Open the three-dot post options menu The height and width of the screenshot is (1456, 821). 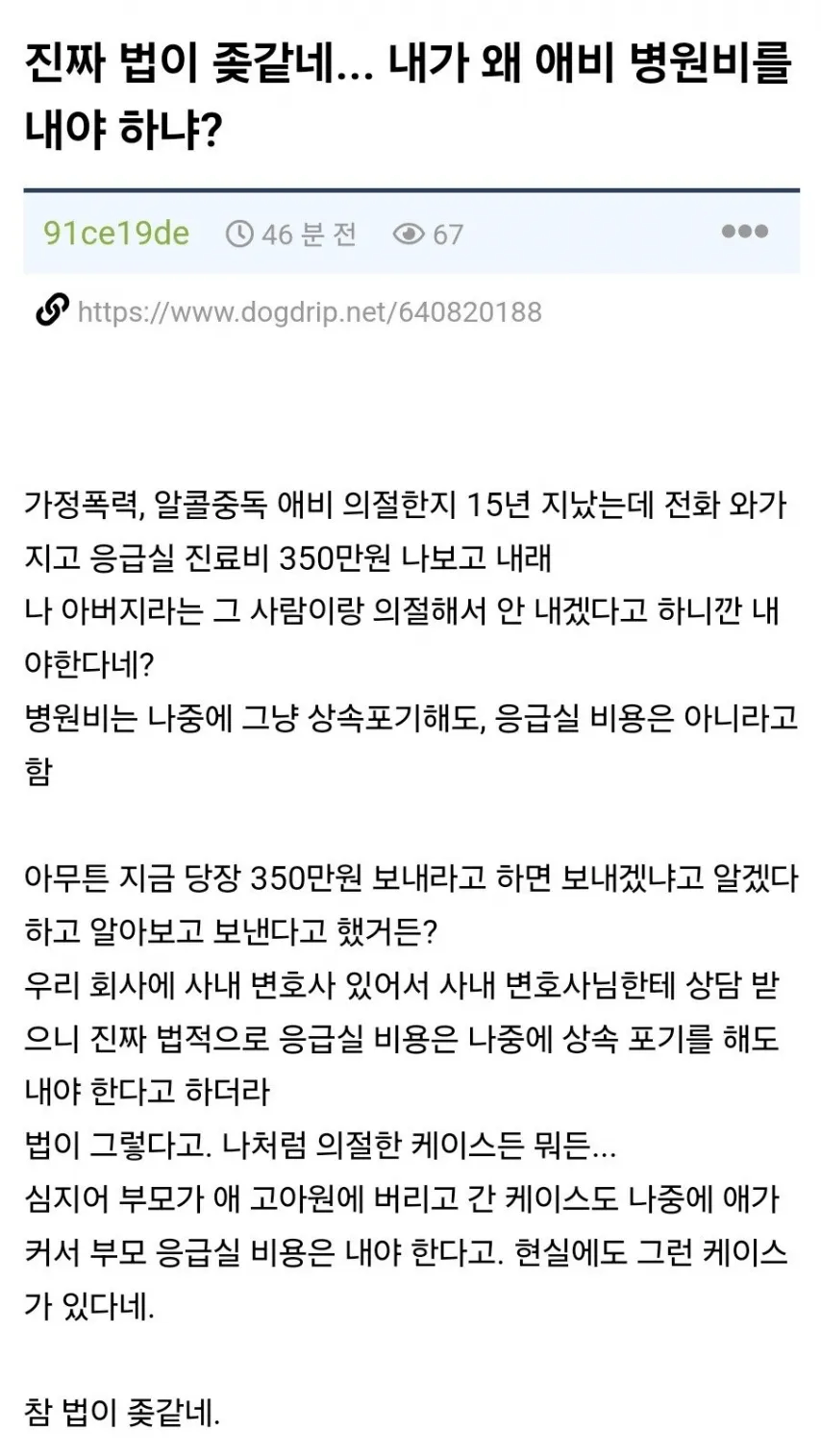coord(744,232)
